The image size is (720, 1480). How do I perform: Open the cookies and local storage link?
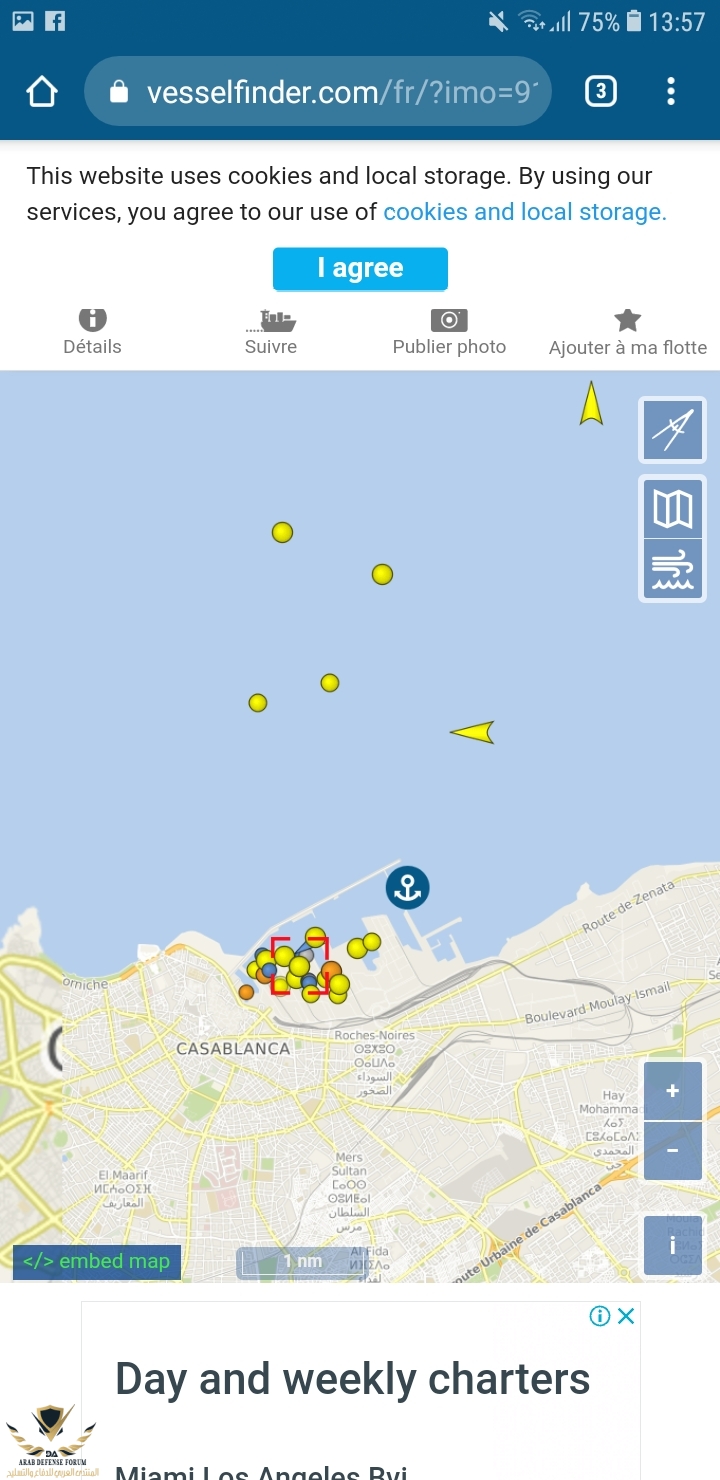click(x=524, y=212)
